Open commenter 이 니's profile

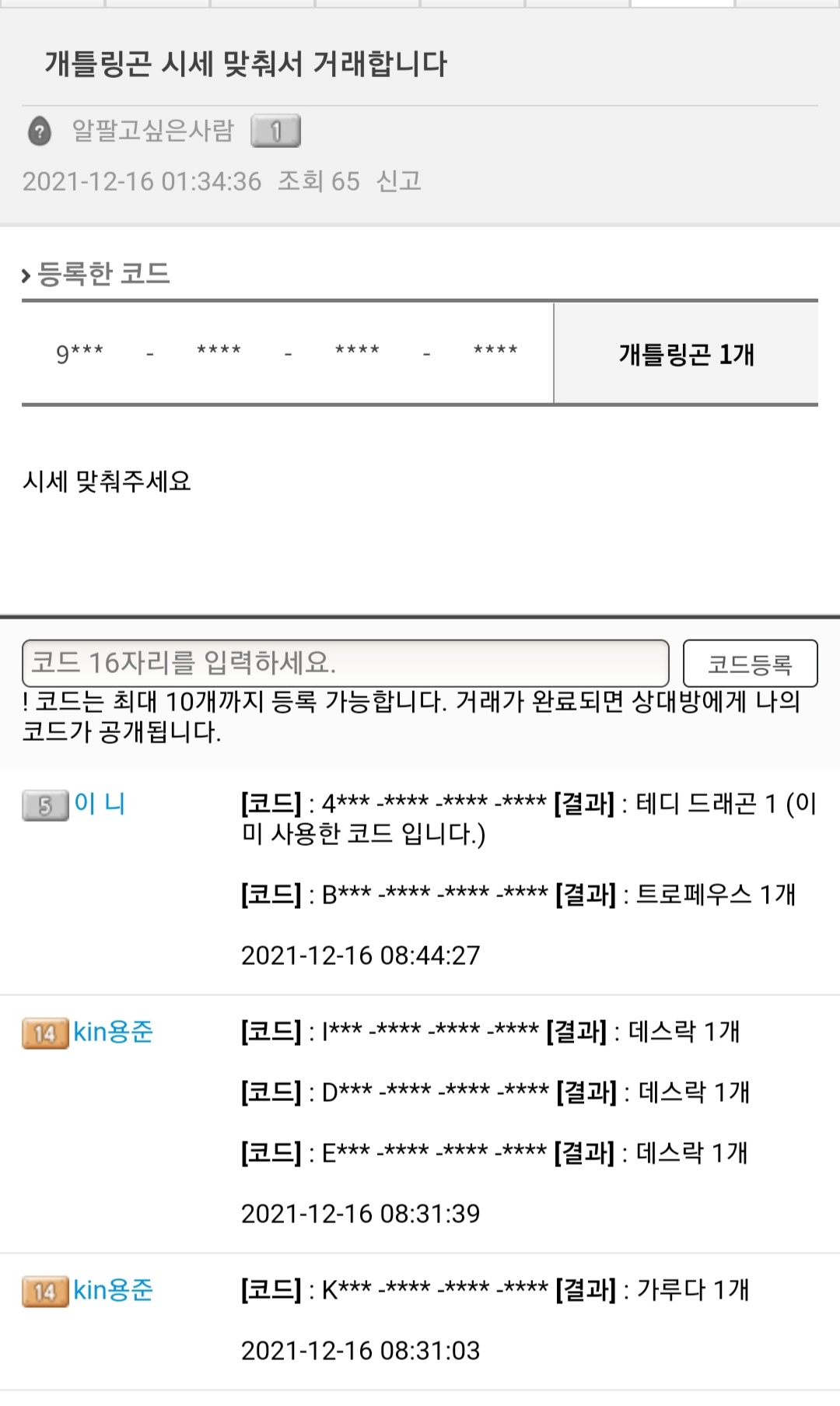pos(100,804)
